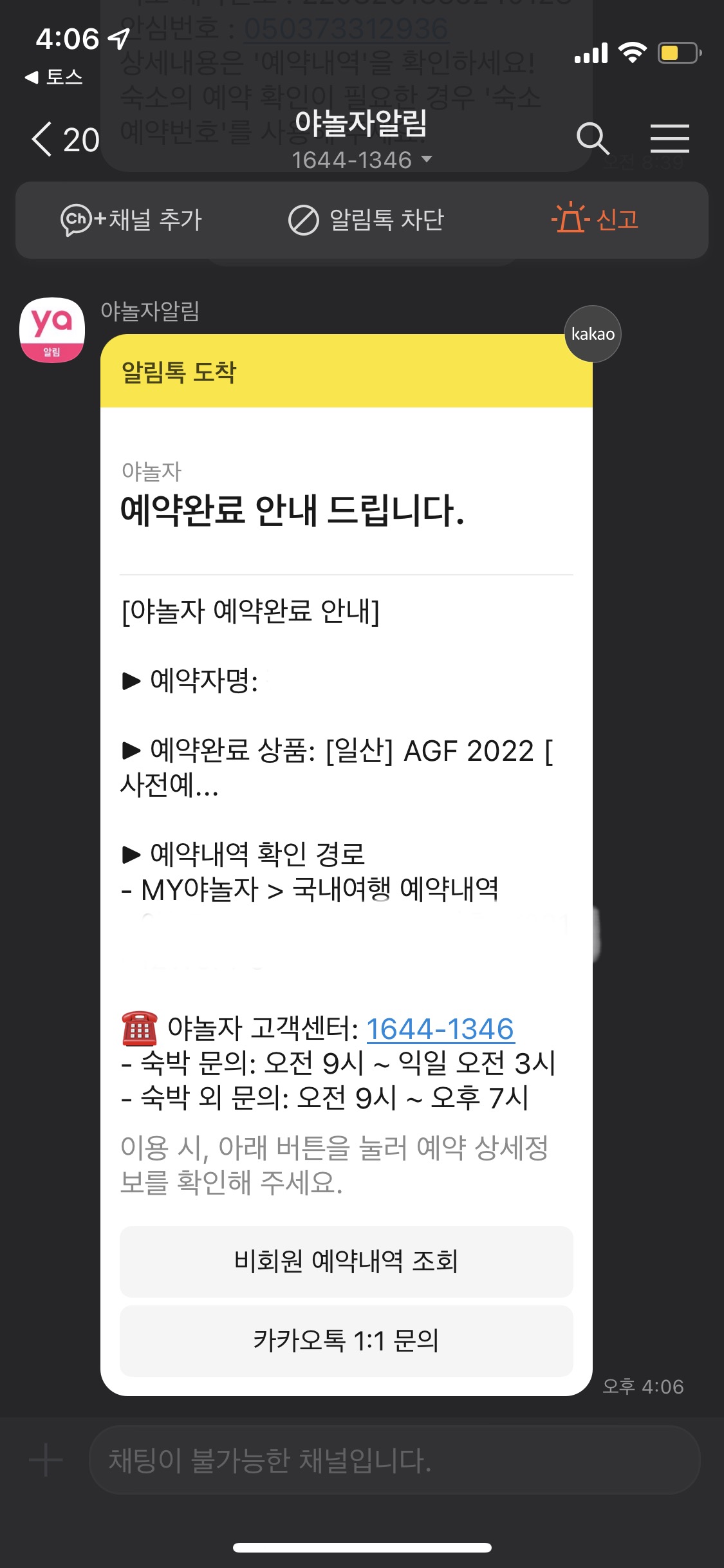The height and width of the screenshot is (1568, 724).
Task: Expand the 1644-1346 dropdown under the channel name
Action: pos(362,160)
